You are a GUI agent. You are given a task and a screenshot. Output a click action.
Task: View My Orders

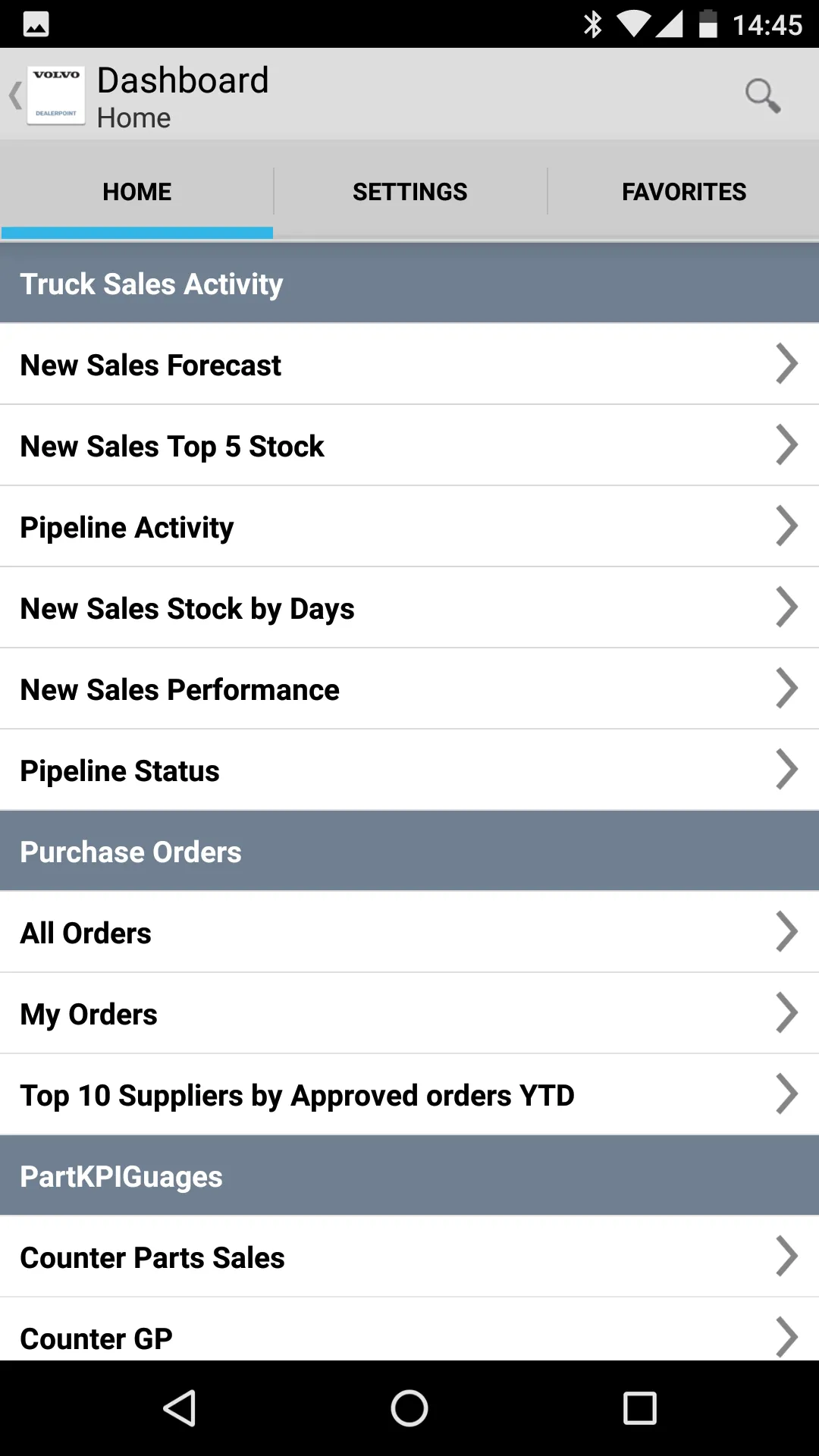pos(409,1013)
